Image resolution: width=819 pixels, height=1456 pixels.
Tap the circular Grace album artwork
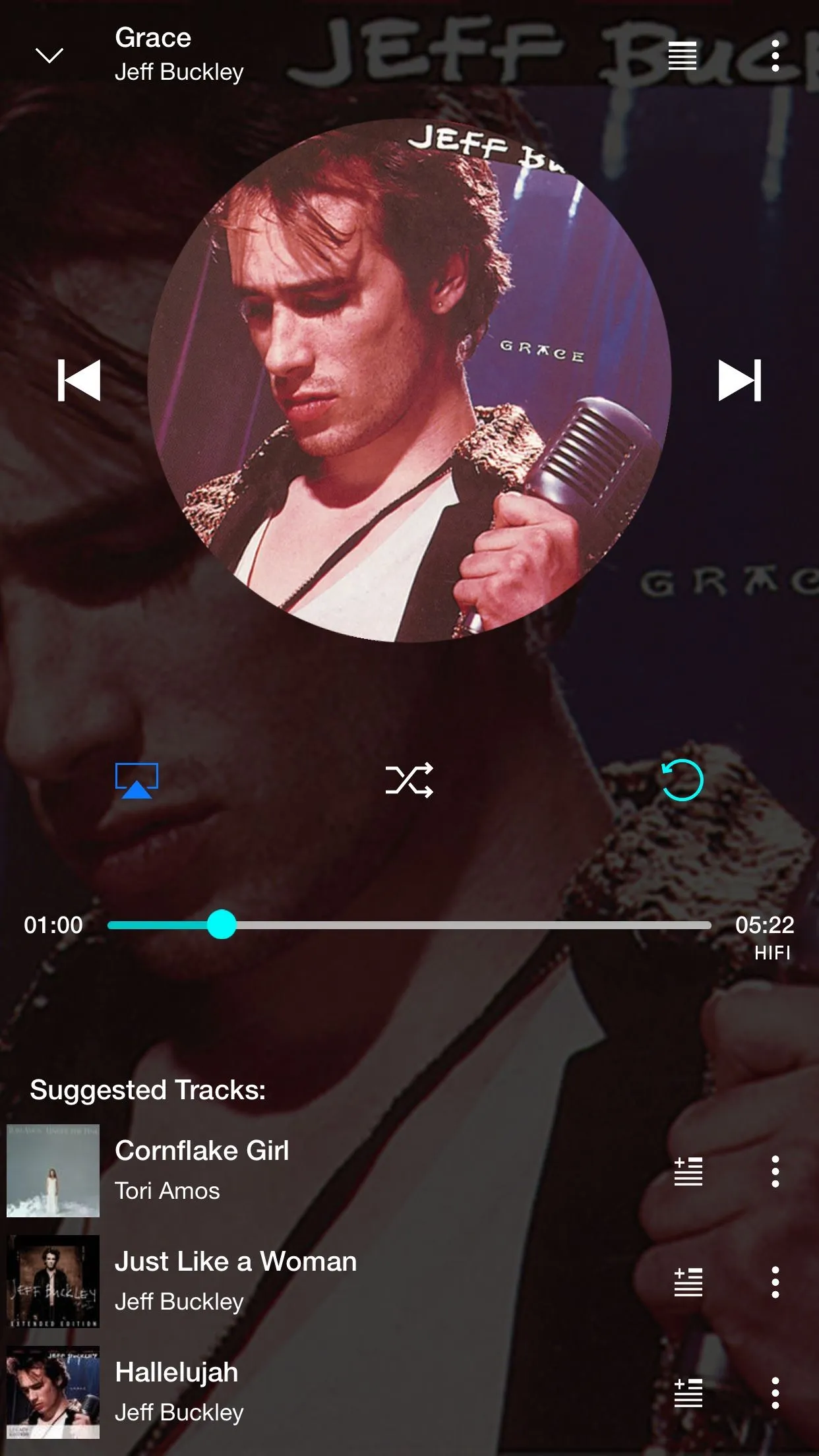pos(409,380)
